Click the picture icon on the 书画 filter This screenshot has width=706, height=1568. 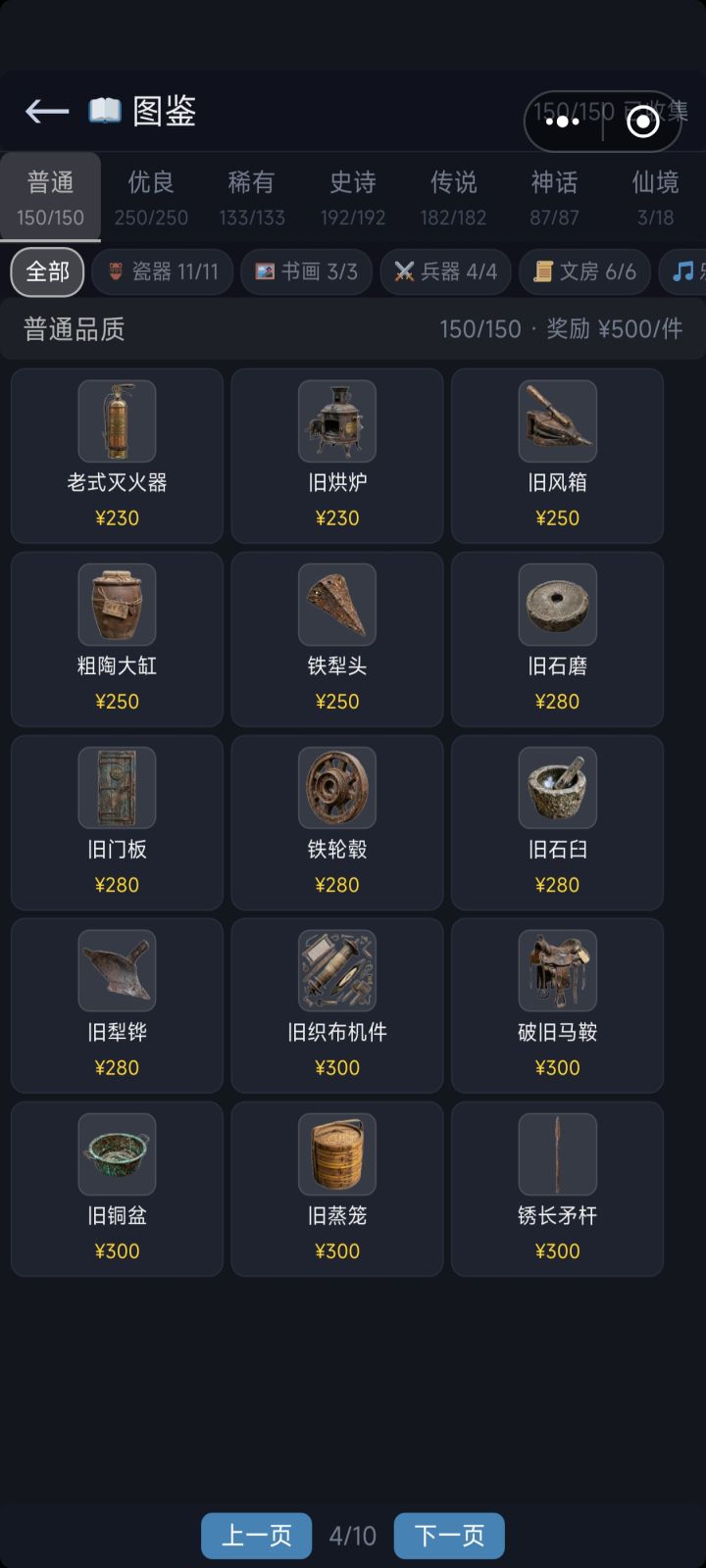coord(263,271)
